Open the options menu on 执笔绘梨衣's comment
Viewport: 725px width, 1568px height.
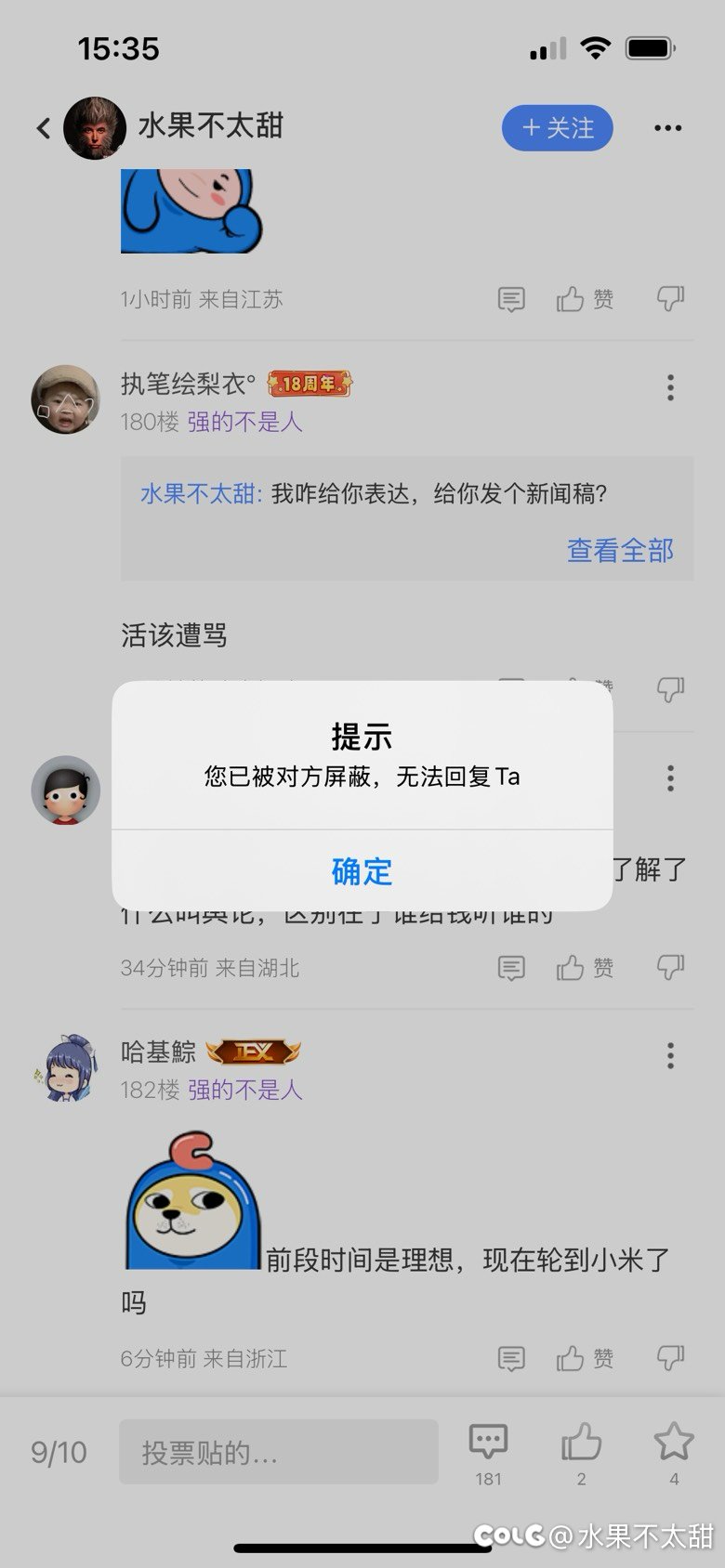tap(670, 387)
